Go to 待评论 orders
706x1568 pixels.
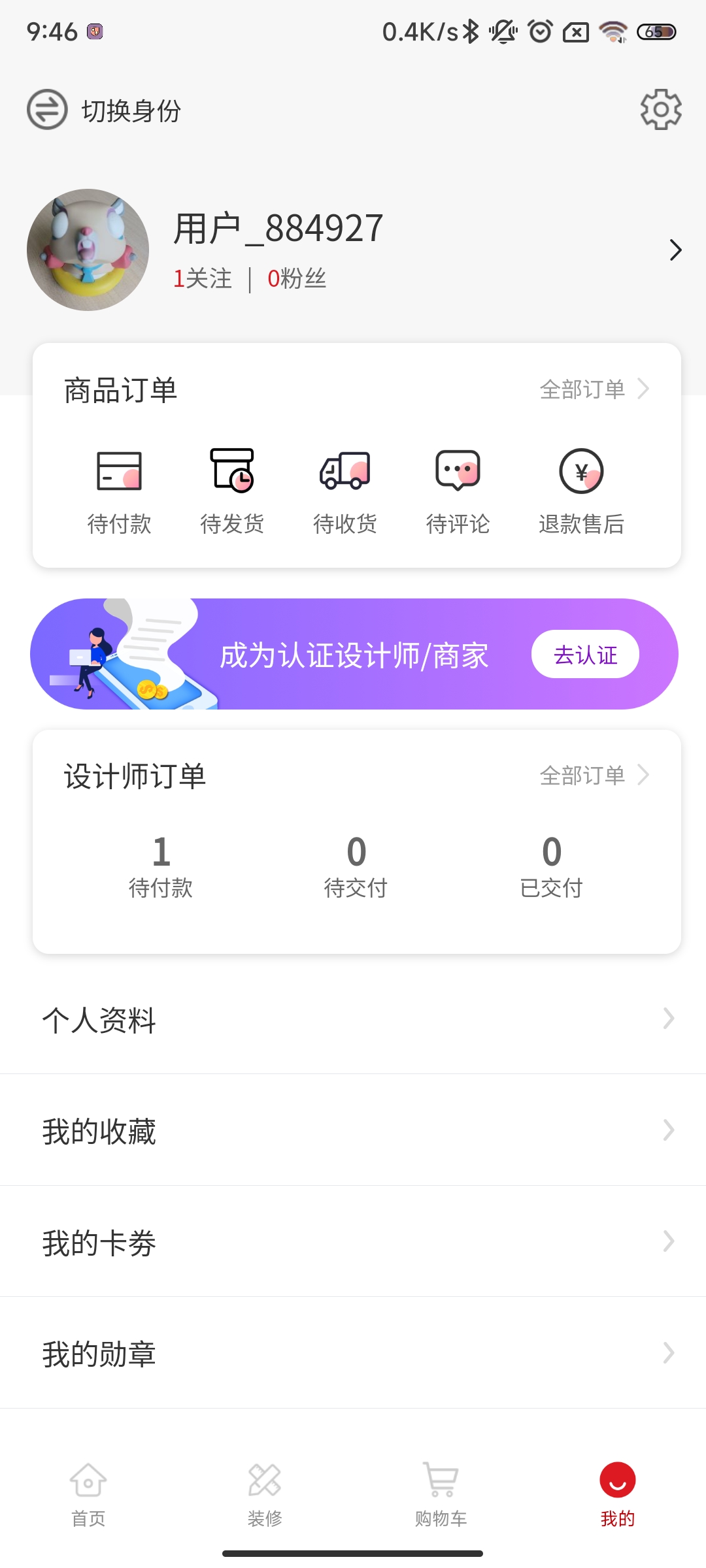click(458, 491)
